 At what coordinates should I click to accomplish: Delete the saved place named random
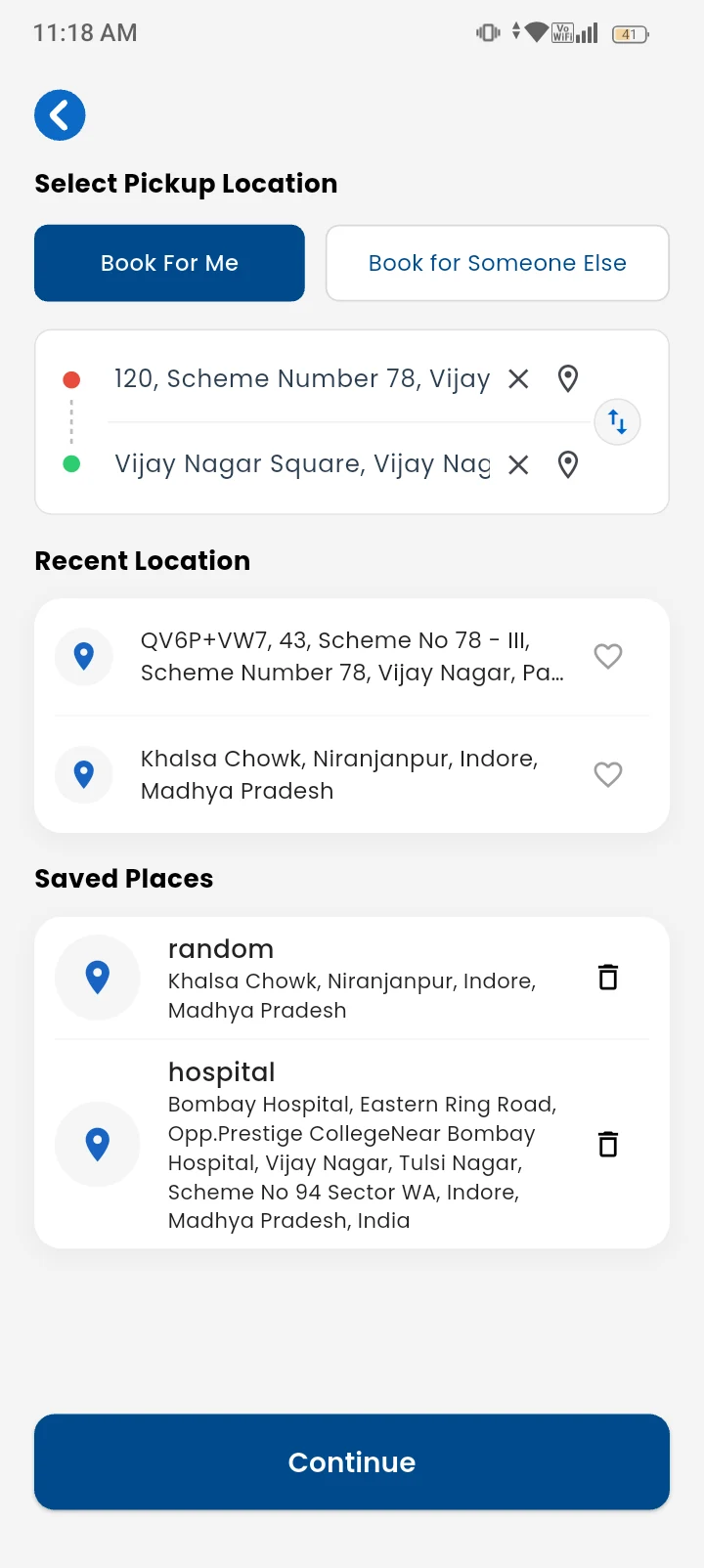point(608,978)
